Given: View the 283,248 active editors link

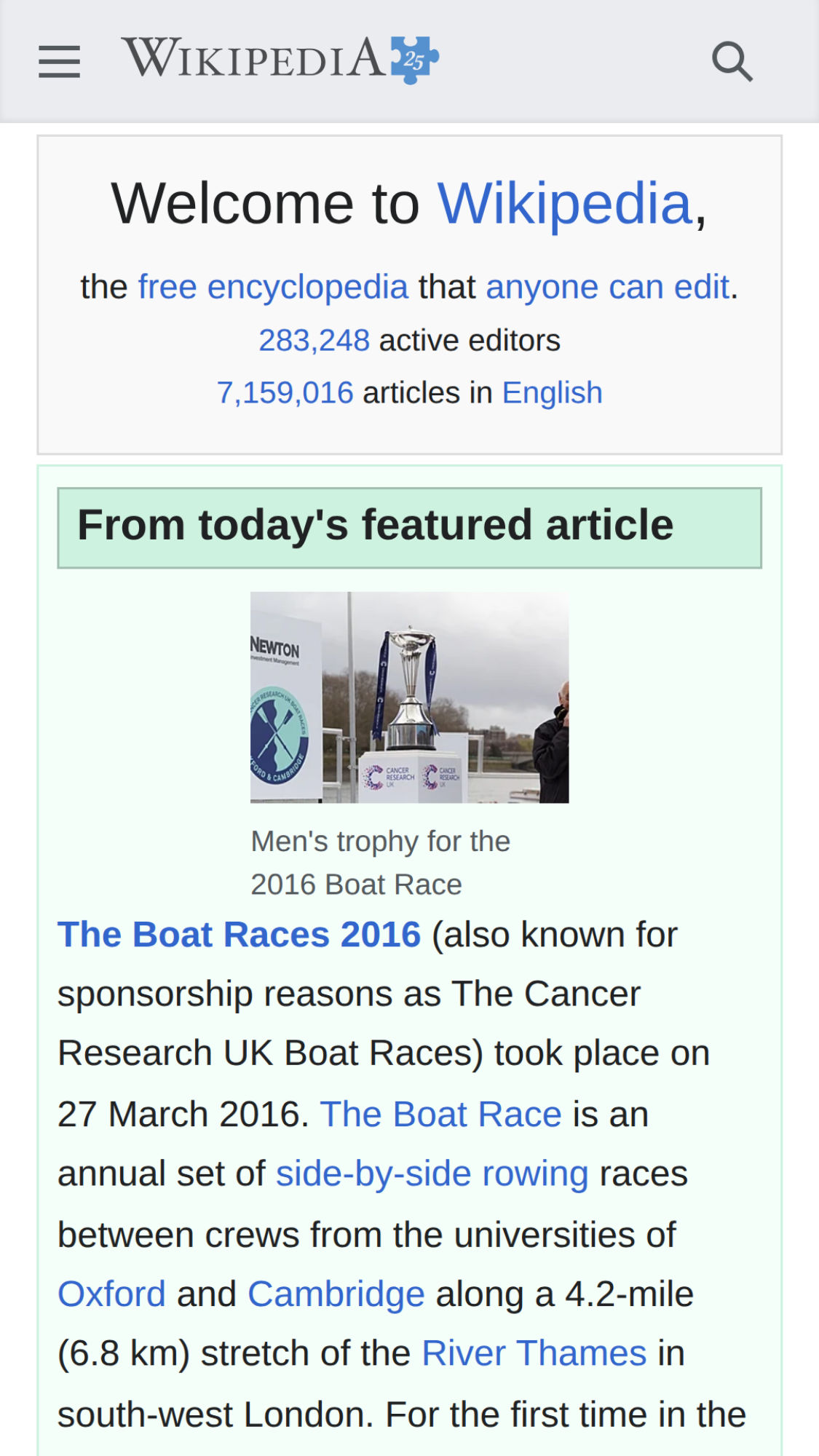Looking at the screenshot, I should (x=314, y=340).
